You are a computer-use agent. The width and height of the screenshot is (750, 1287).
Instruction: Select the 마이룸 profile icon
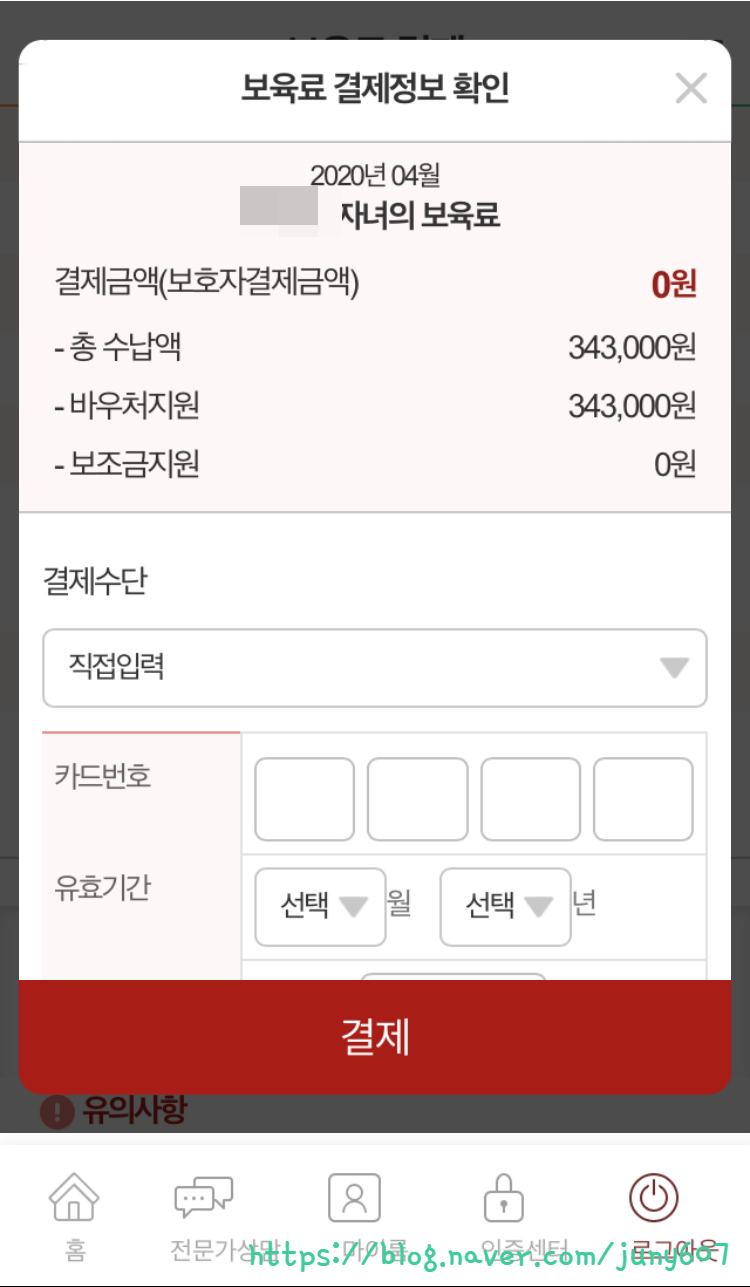(354, 1197)
